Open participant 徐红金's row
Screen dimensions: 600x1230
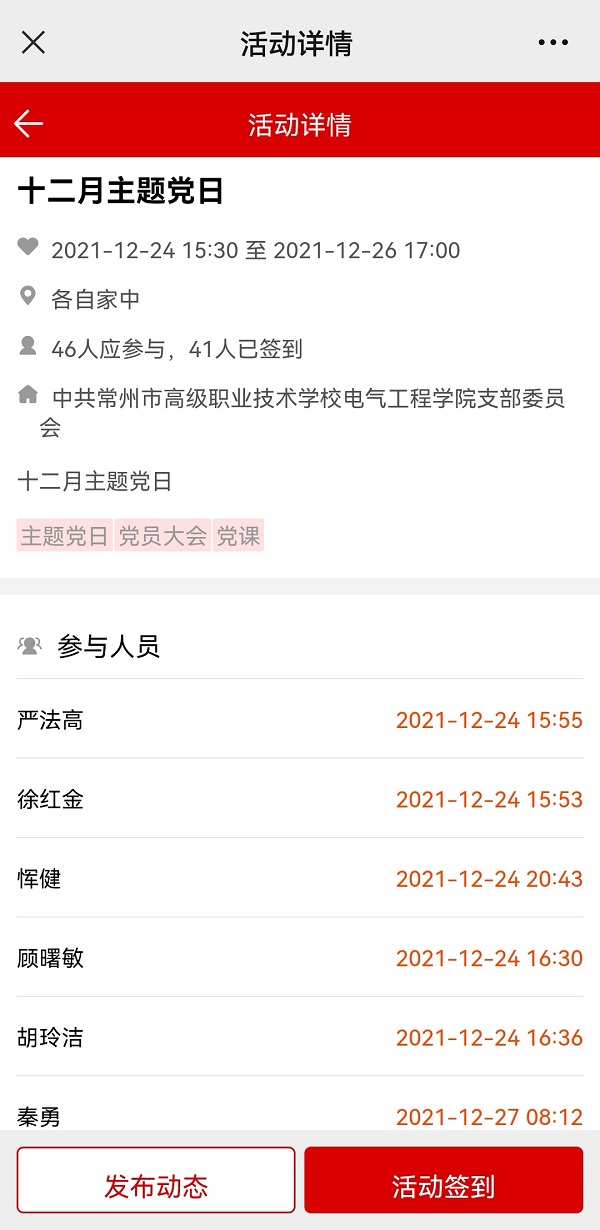point(300,799)
